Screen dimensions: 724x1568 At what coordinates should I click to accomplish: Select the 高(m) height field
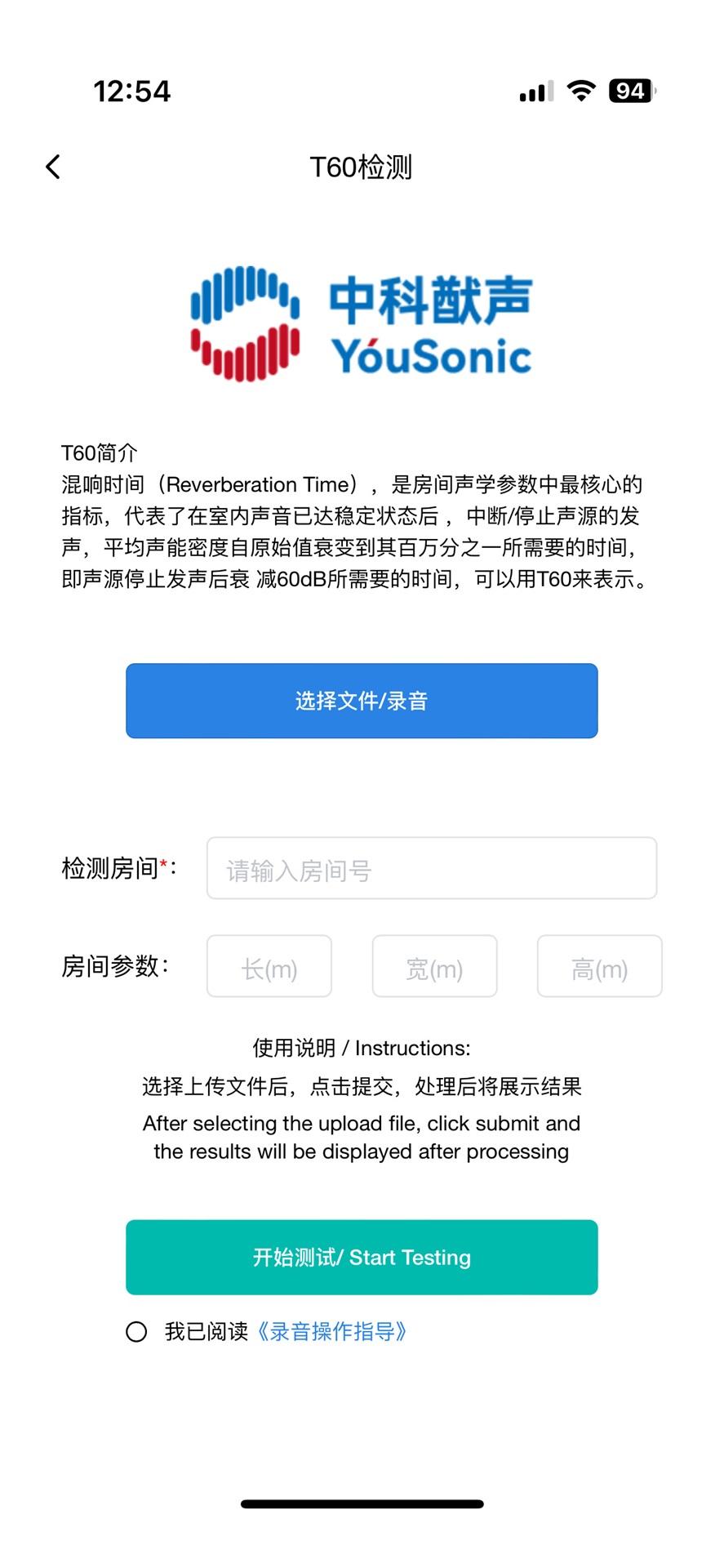click(x=599, y=966)
